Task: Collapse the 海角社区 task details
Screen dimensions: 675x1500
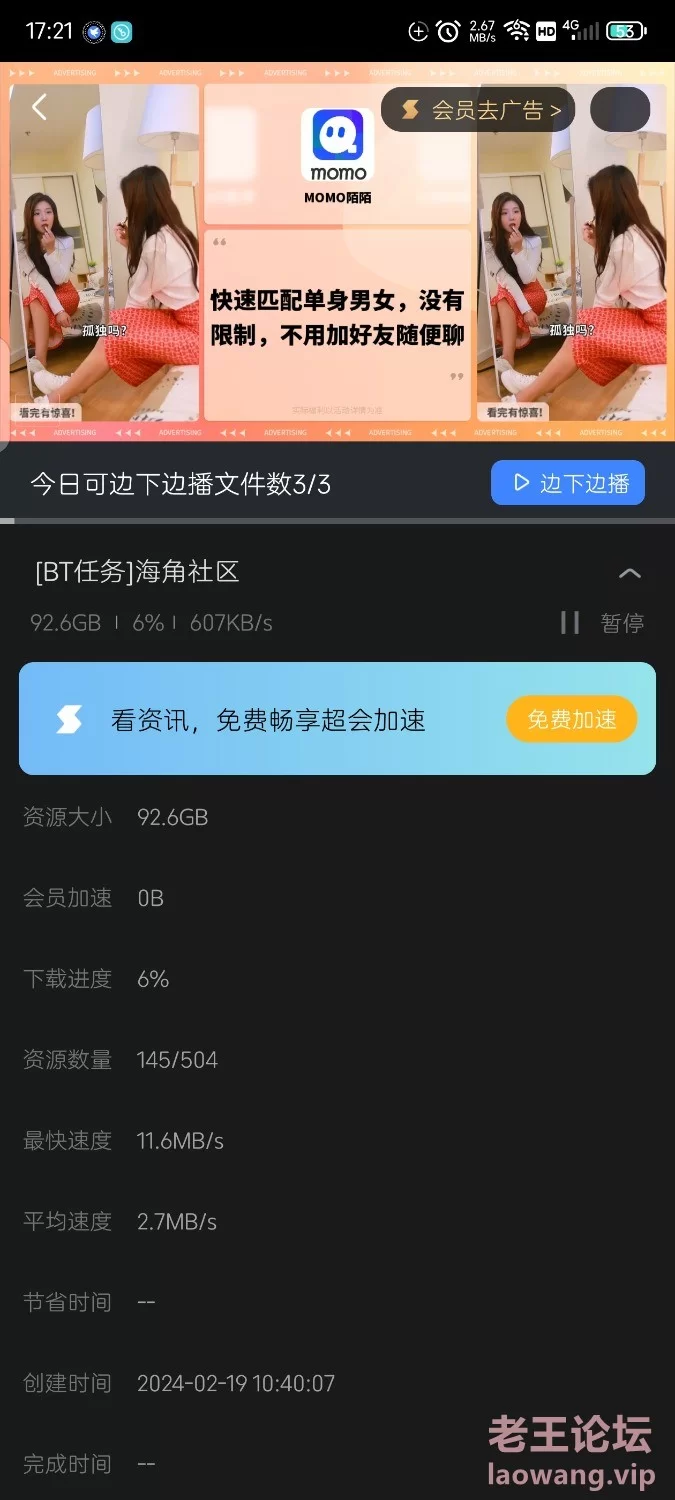Action: click(x=629, y=573)
